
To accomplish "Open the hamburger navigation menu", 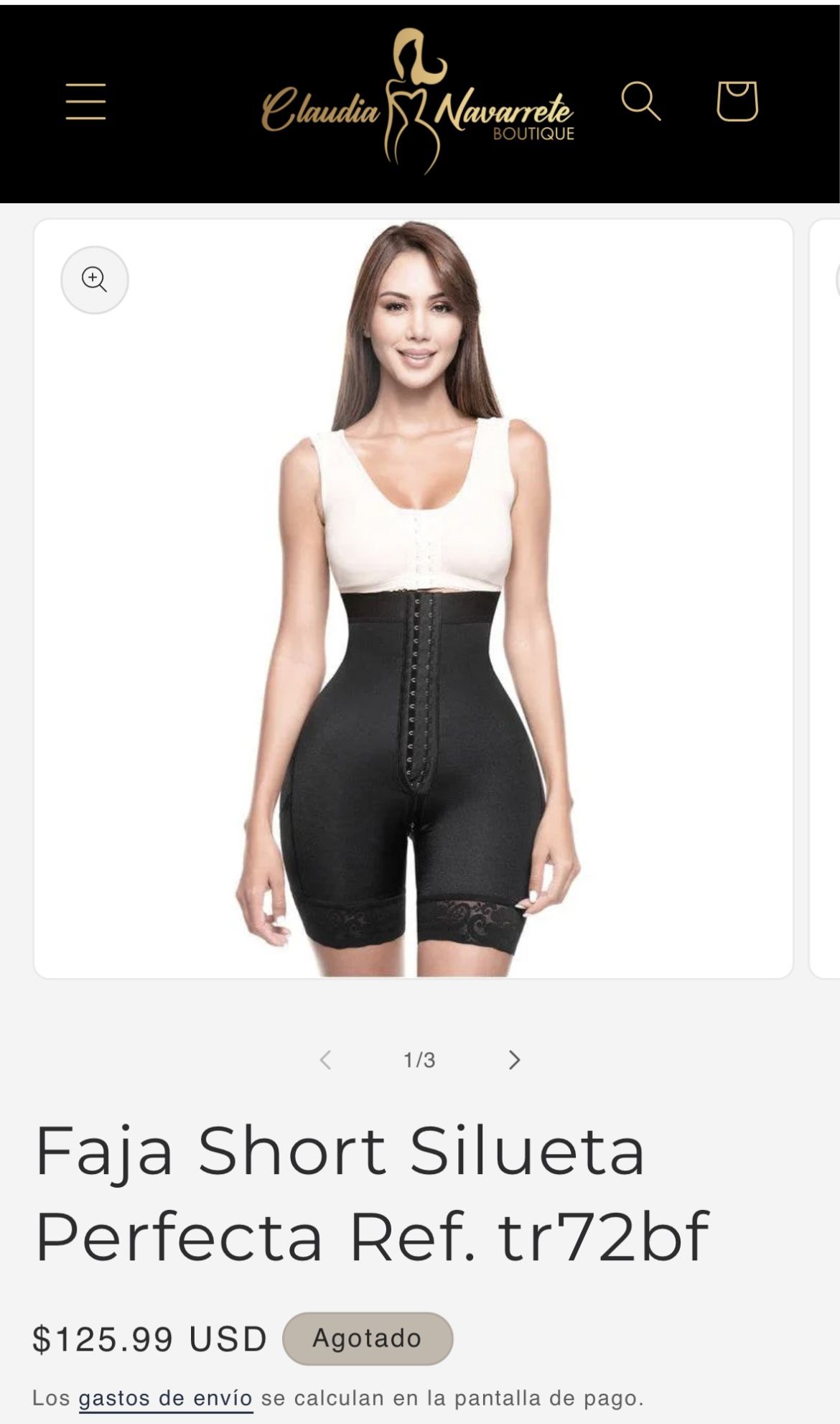I will click(x=86, y=101).
